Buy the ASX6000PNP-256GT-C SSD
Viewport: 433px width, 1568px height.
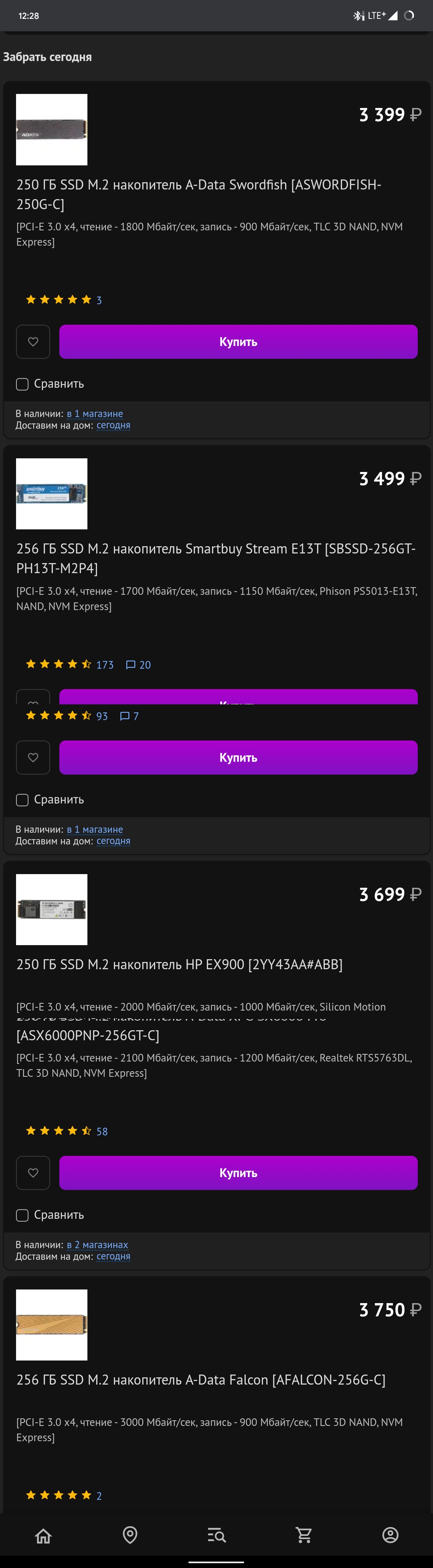[x=238, y=1172]
